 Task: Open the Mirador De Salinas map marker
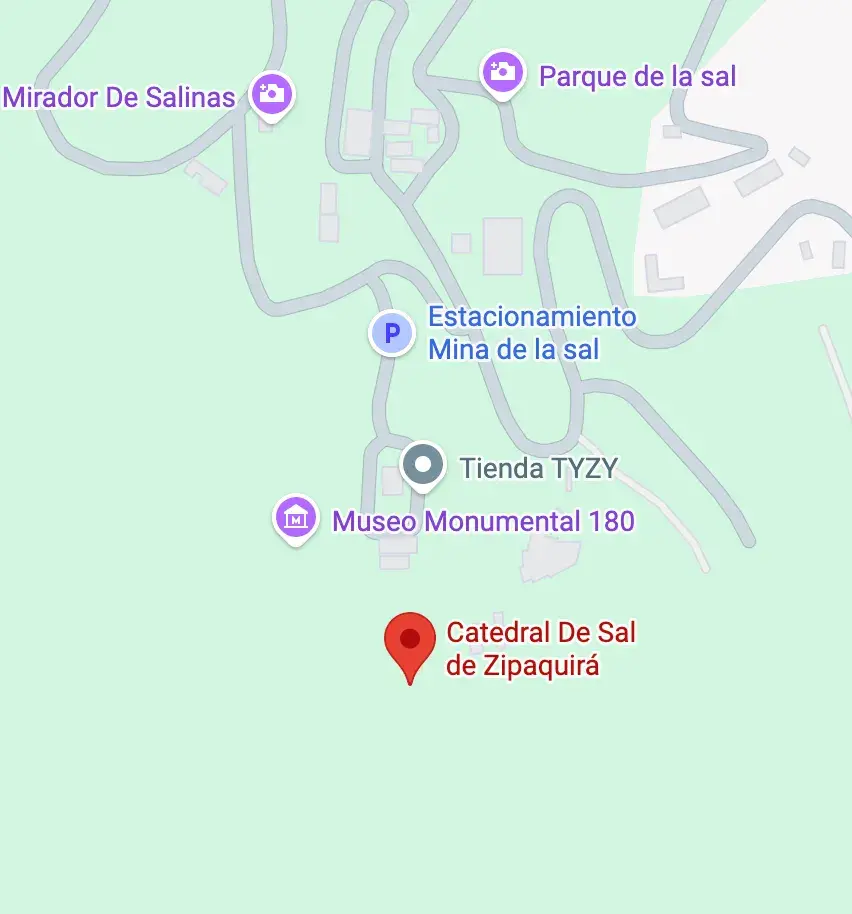(271, 95)
